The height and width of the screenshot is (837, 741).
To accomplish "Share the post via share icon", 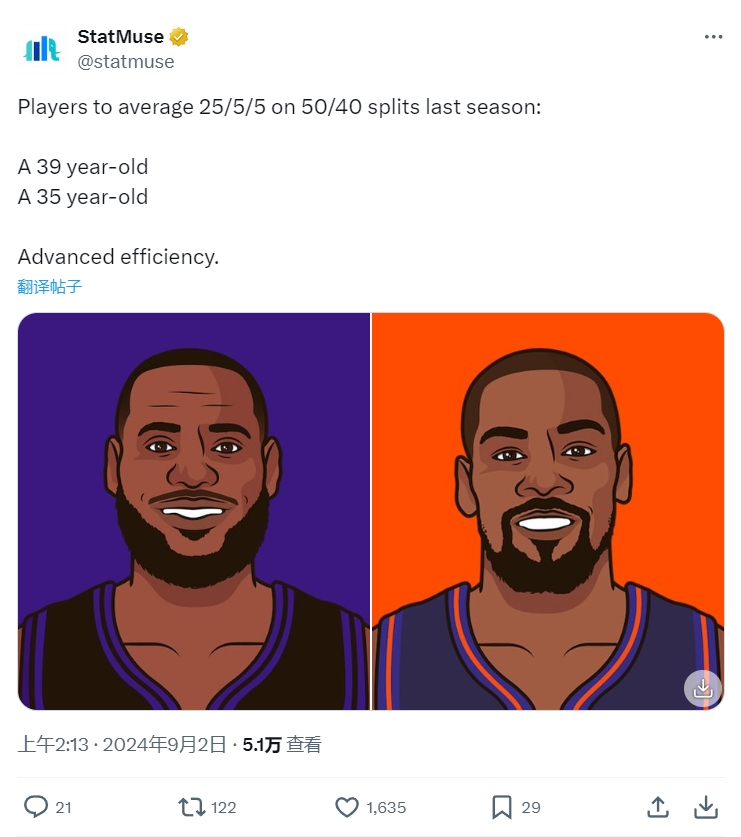I will coord(658,806).
